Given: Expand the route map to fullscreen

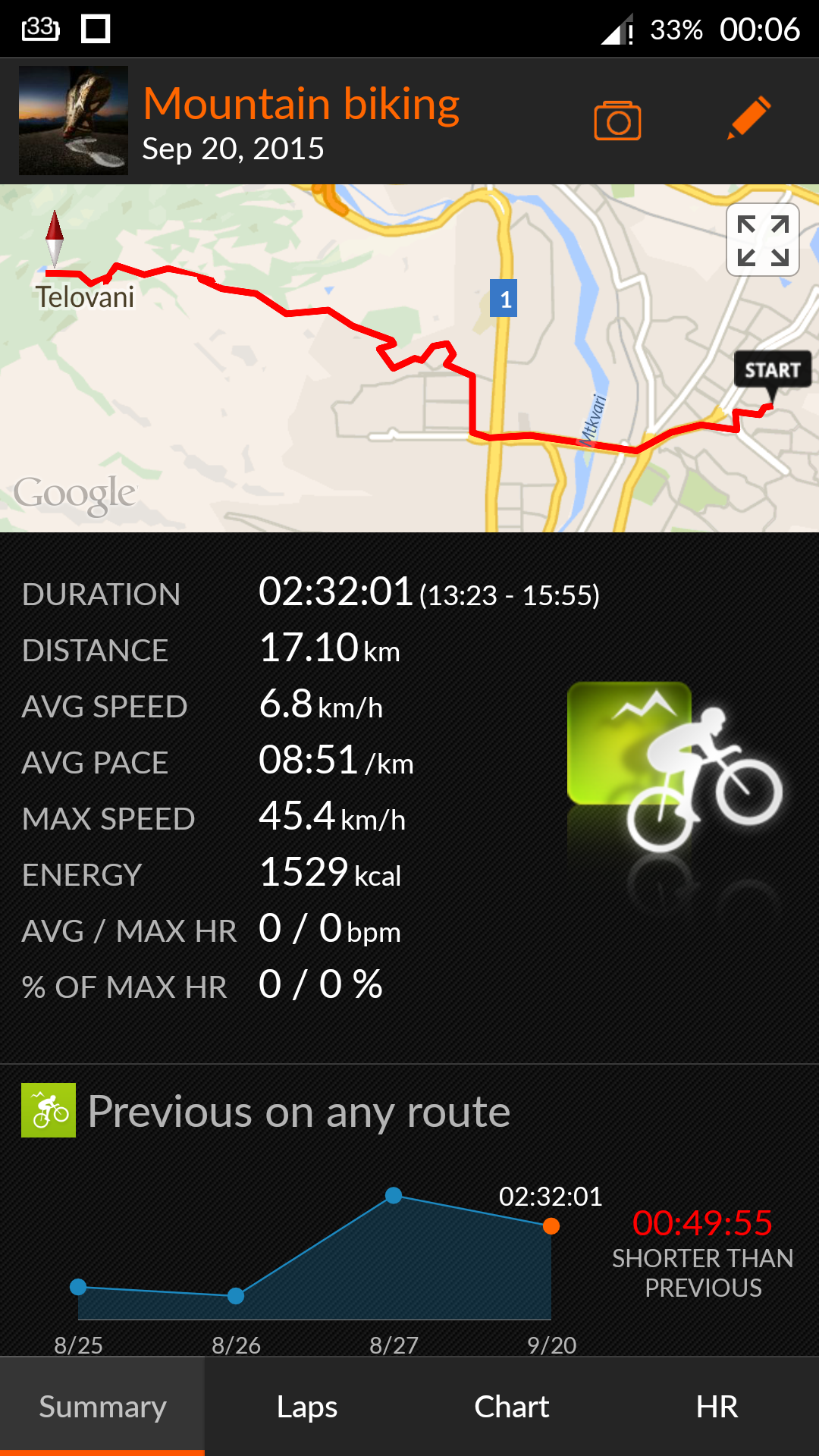Looking at the screenshot, I should tap(763, 240).
